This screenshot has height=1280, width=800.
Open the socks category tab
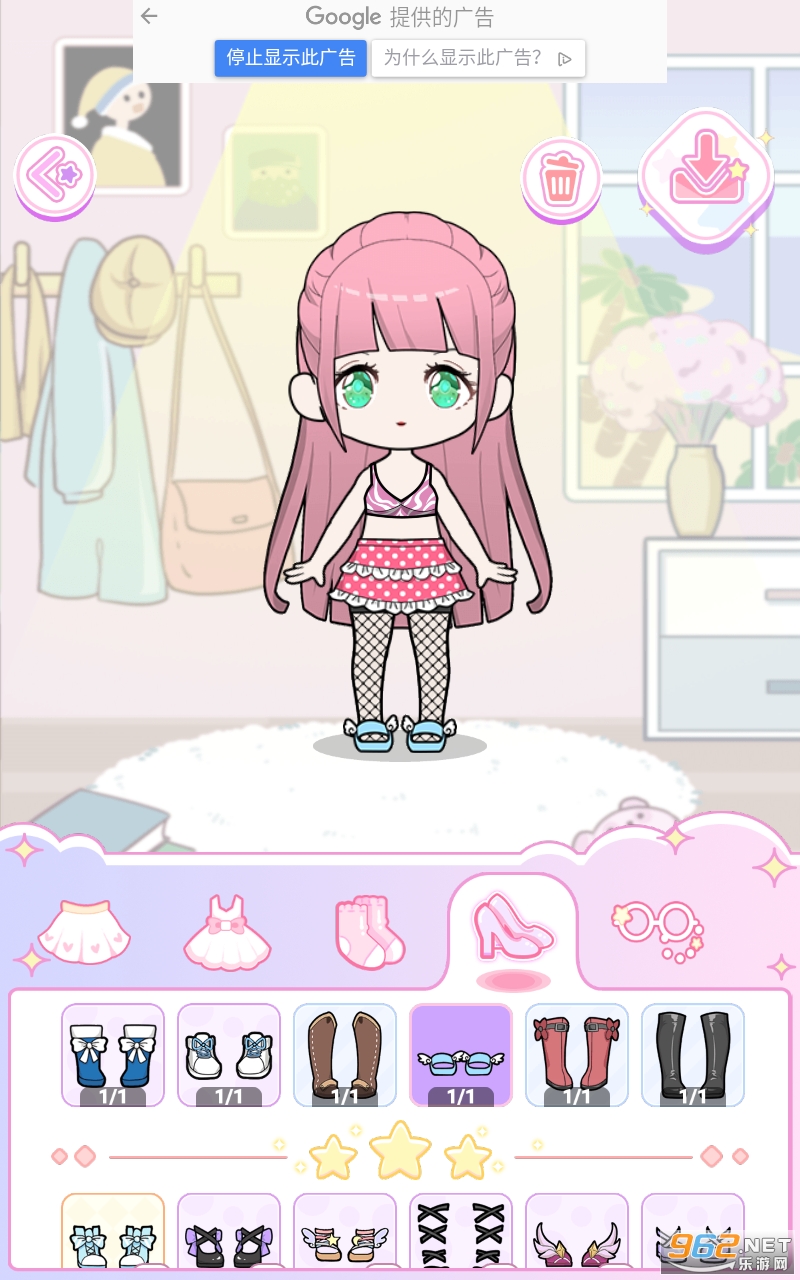click(x=369, y=931)
